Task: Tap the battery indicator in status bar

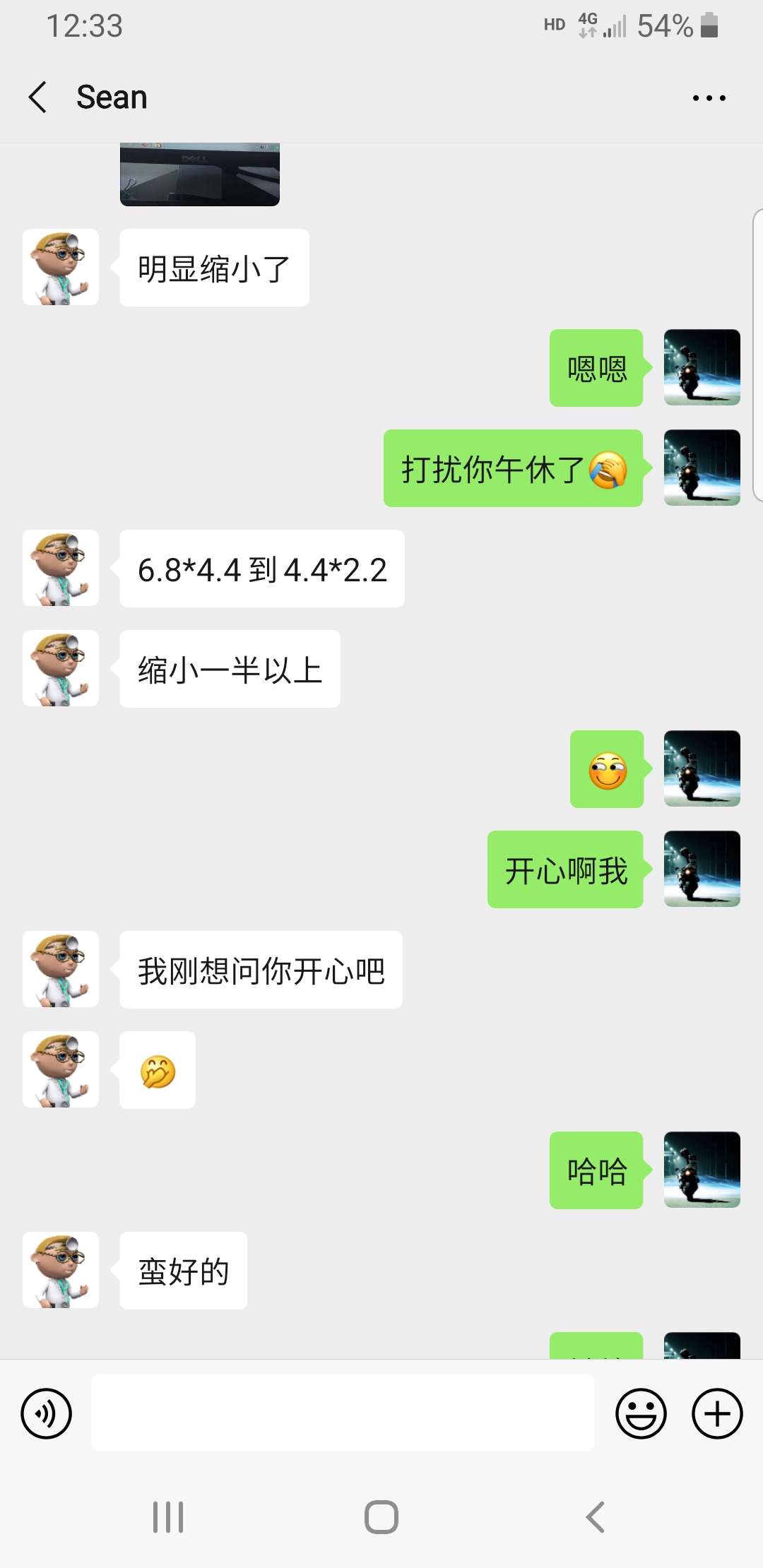Action: 706,25
